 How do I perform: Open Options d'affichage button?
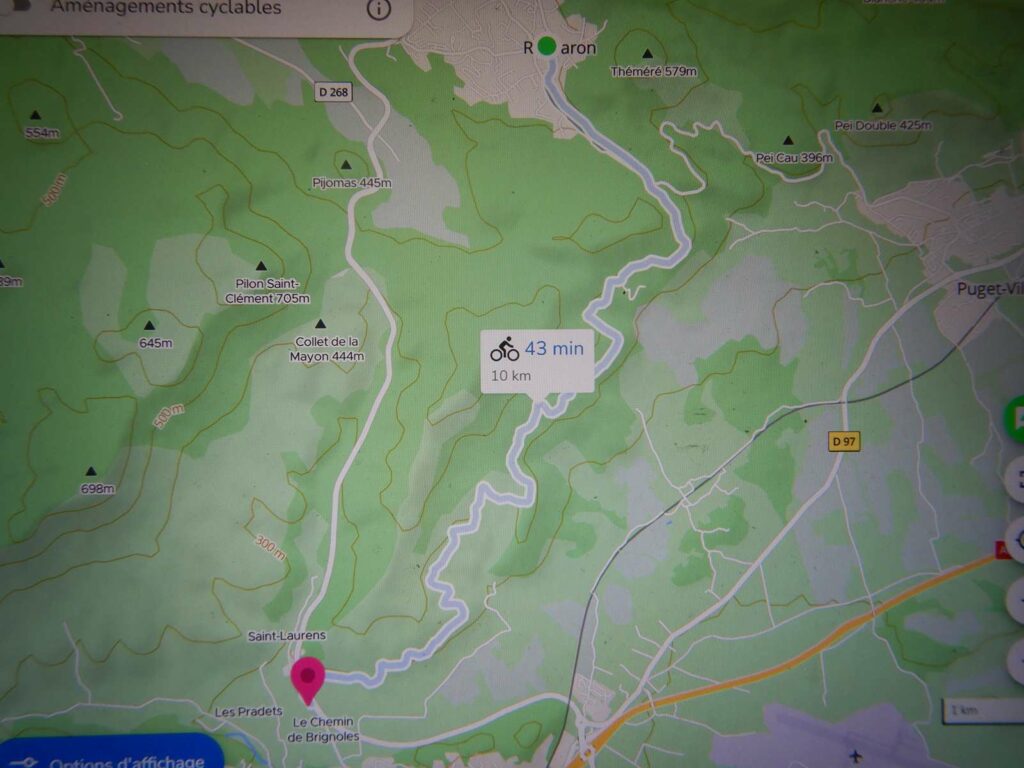tap(110, 756)
